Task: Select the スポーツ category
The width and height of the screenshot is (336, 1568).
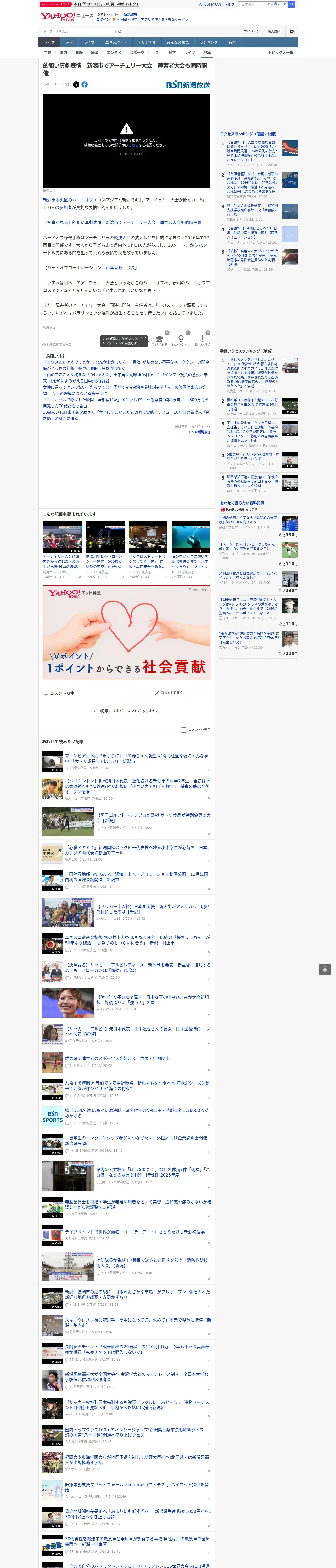Action: click(x=137, y=52)
